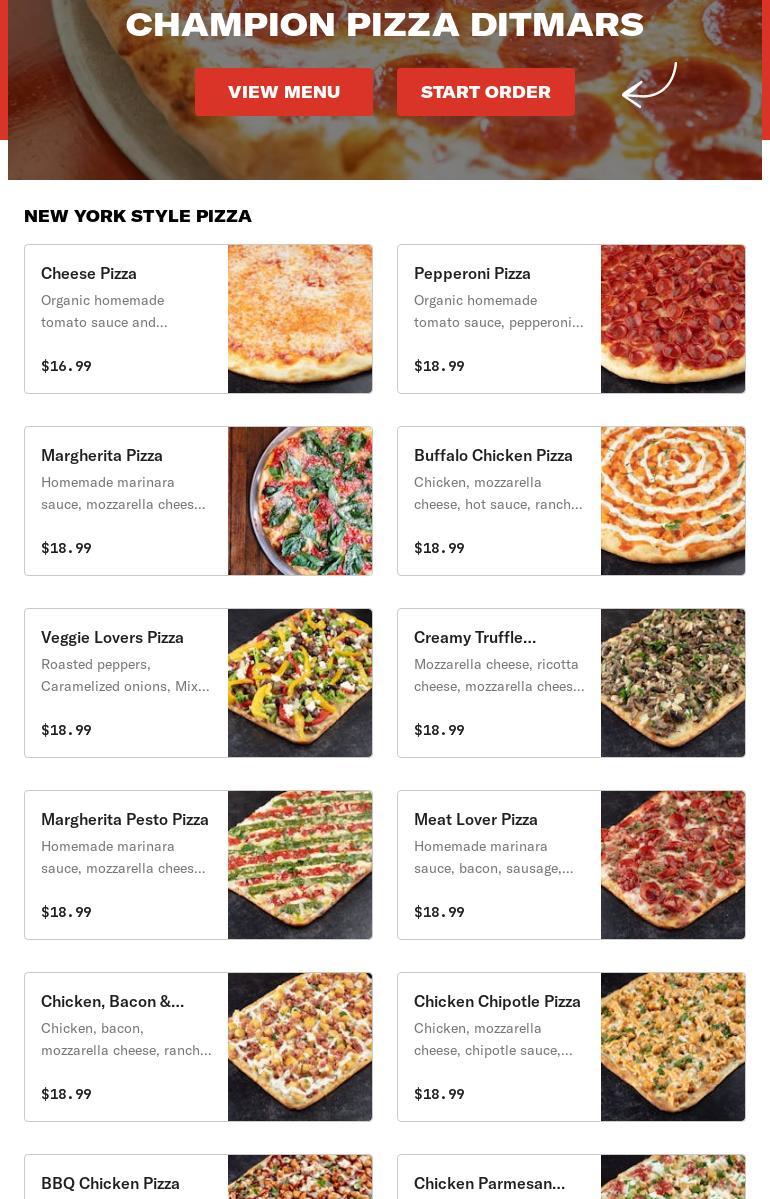770x1199 pixels.
Task: Choose the Buffalo Chicken Pizza card
Action: [x=571, y=501]
